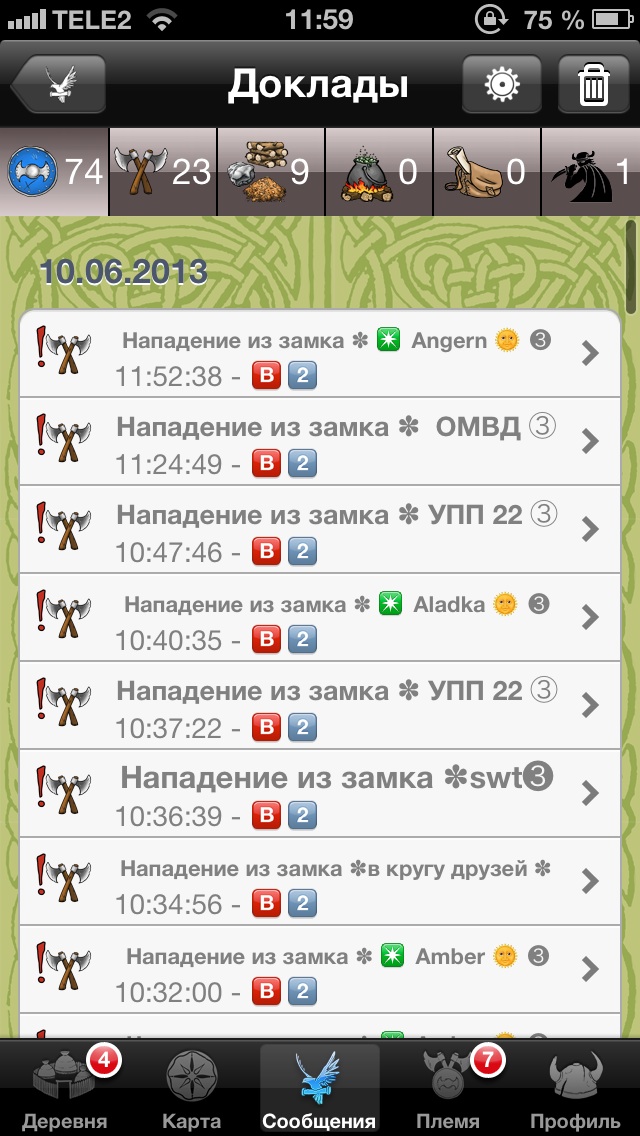Open the 11:52:38 attack report from Angern
640x1136 pixels.
[x=320, y=354]
